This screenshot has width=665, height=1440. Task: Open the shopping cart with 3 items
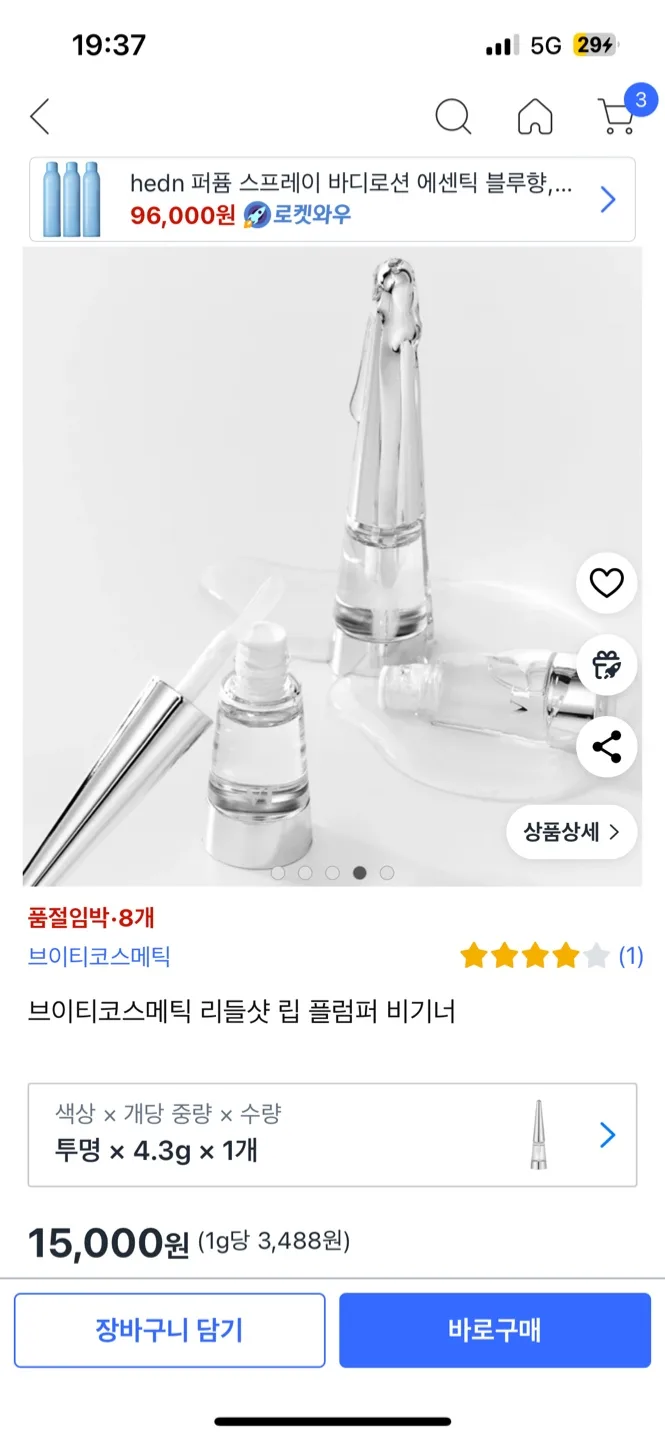point(618,115)
